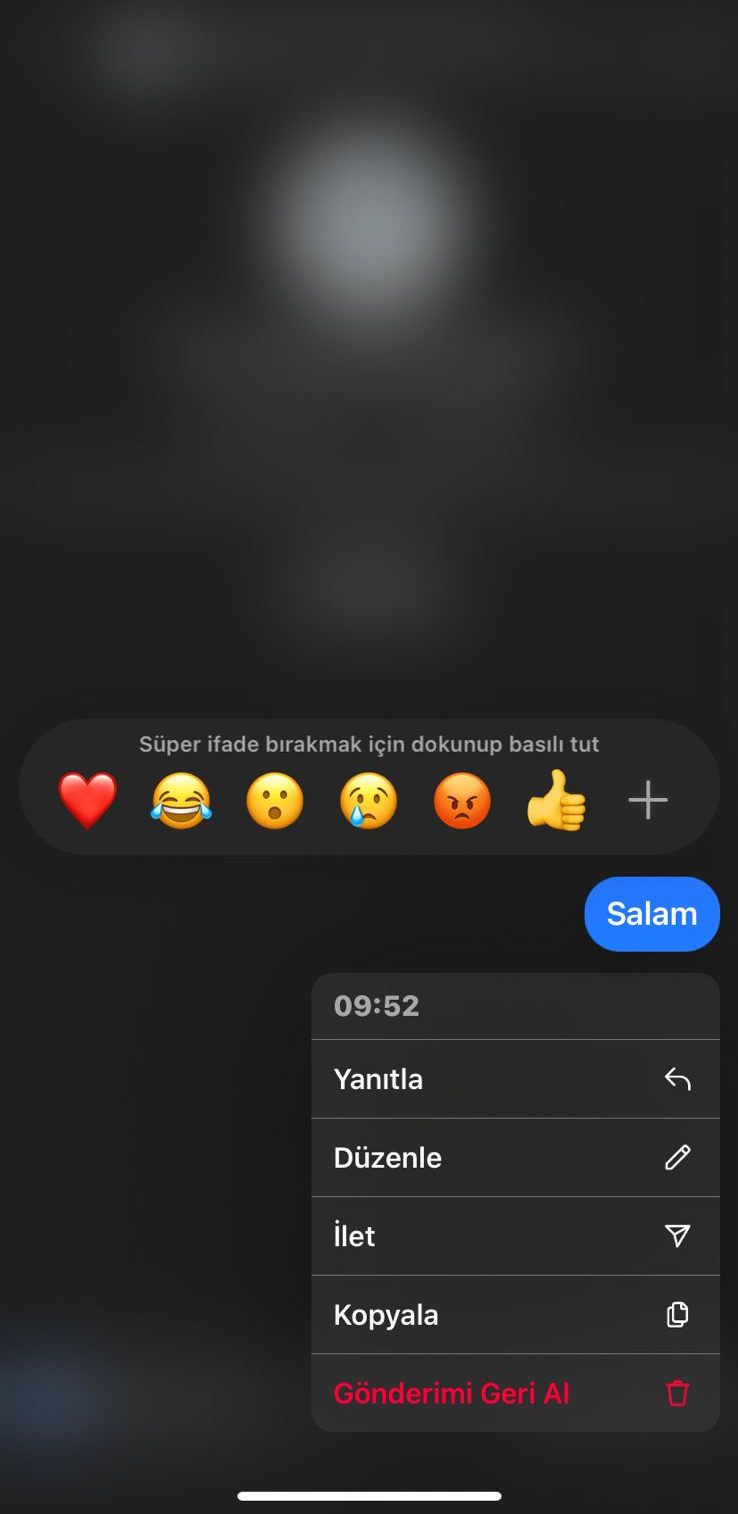Forward the message via İlet
The width and height of the screenshot is (738, 1514).
tap(515, 1236)
